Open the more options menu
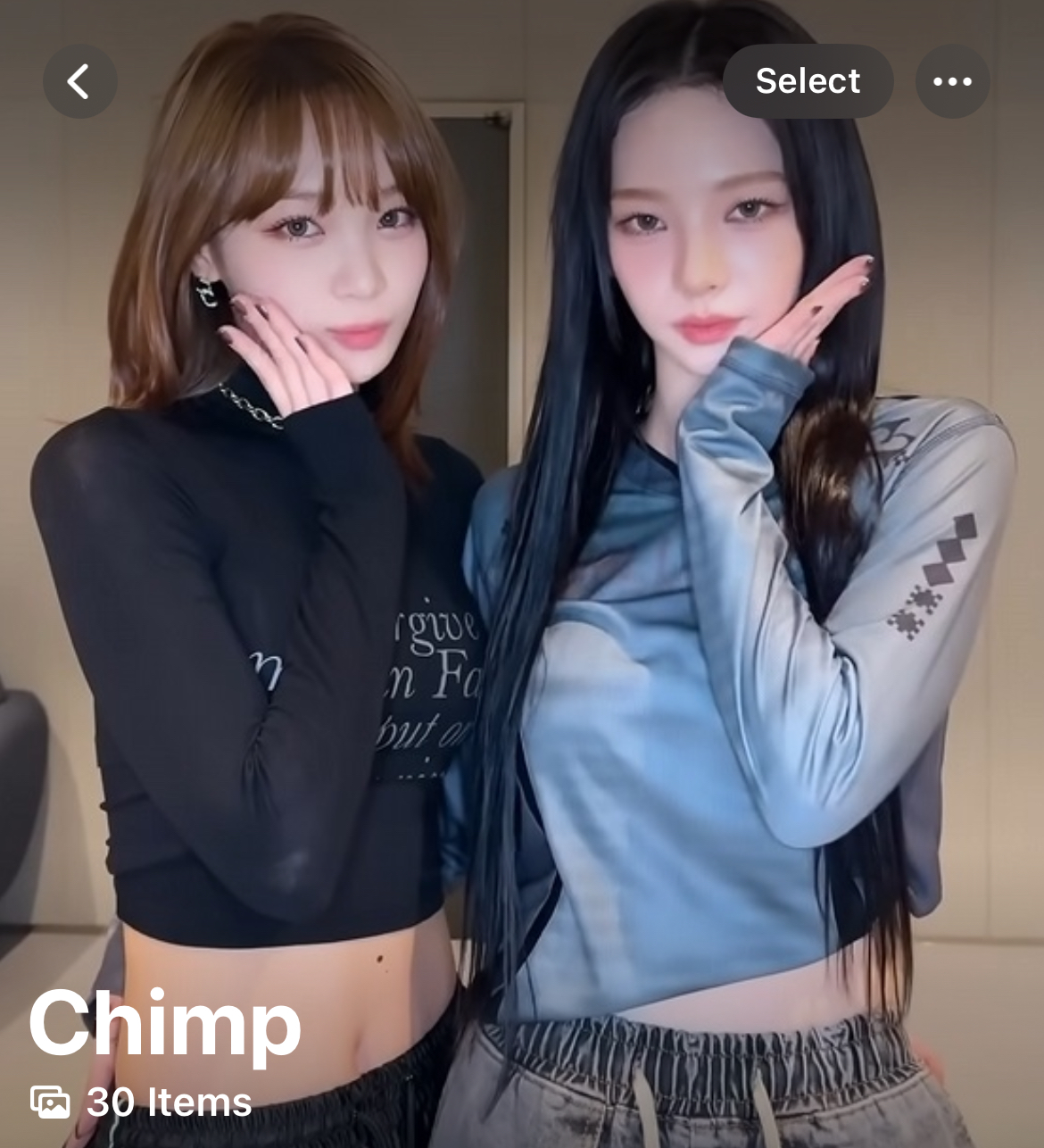Image resolution: width=1044 pixels, height=1148 pixels. 952,81
